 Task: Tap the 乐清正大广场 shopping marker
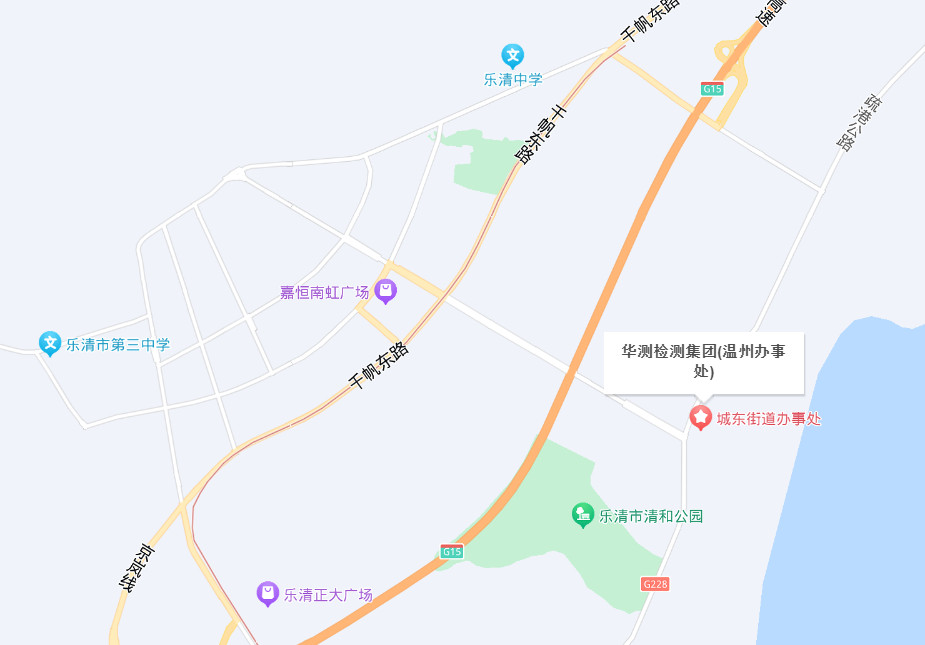(x=267, y=593)
